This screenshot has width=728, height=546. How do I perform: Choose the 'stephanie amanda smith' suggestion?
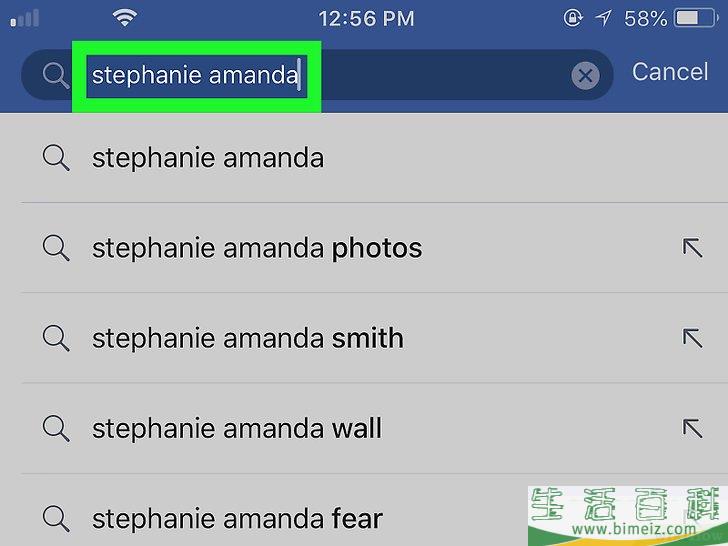[x=248, y=338]
